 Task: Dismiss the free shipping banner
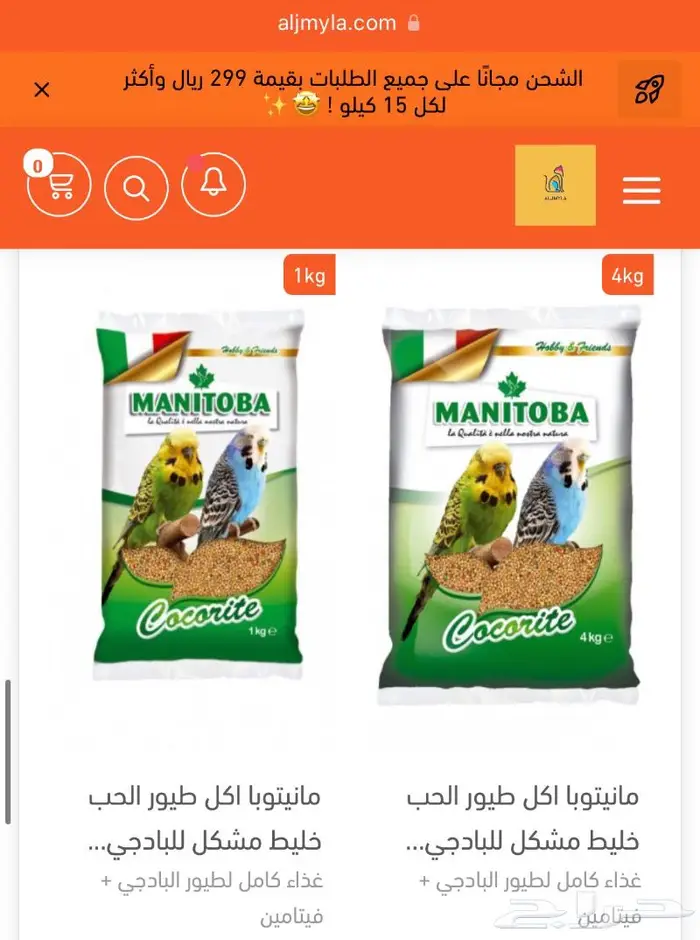(42, 90)
